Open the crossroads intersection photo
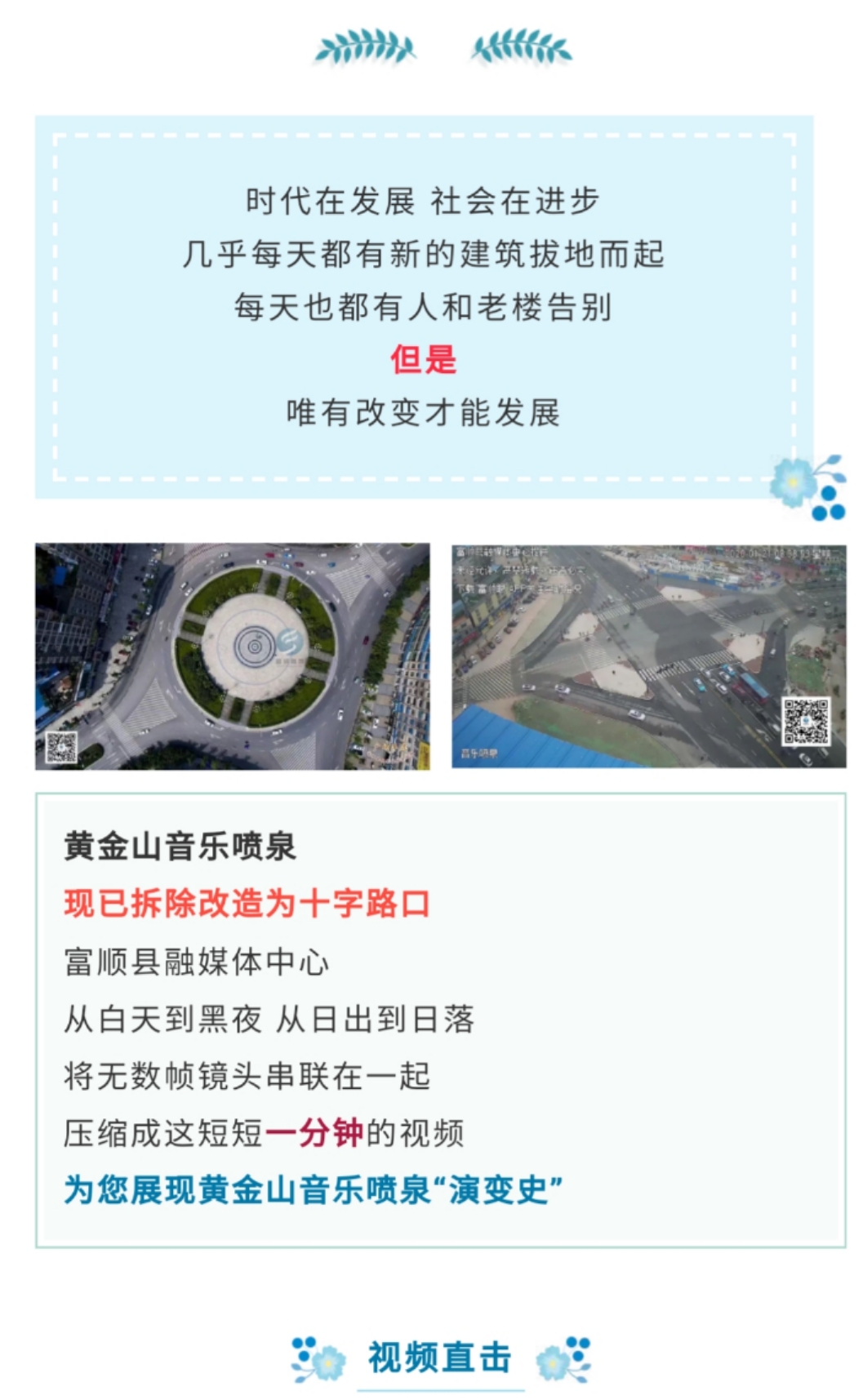Viewport: 863px width, 1400px height. pyautogui.click(x=648, y=656)
